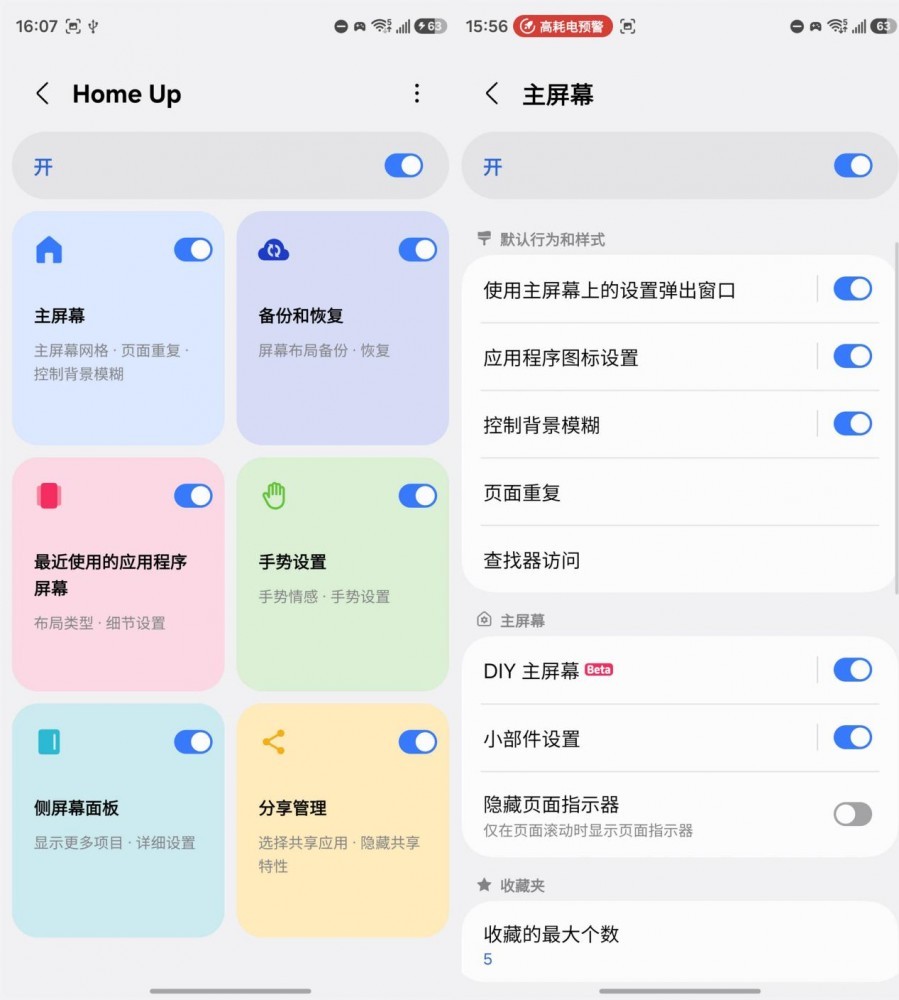Turn off the Home Up master switch
899x1000 pixels.
404,166
